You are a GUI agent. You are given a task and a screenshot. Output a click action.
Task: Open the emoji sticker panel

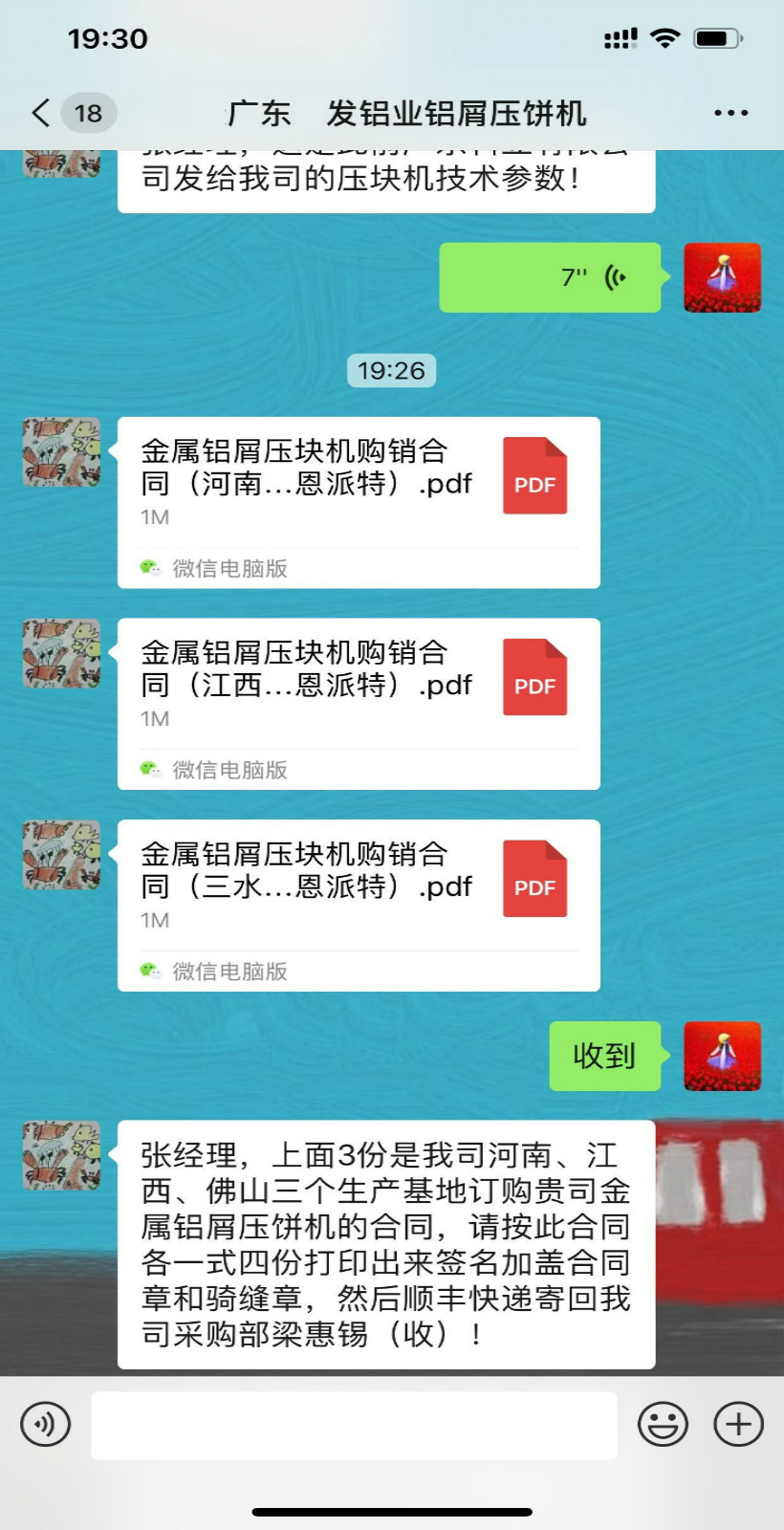click(x=663, y=1424)
